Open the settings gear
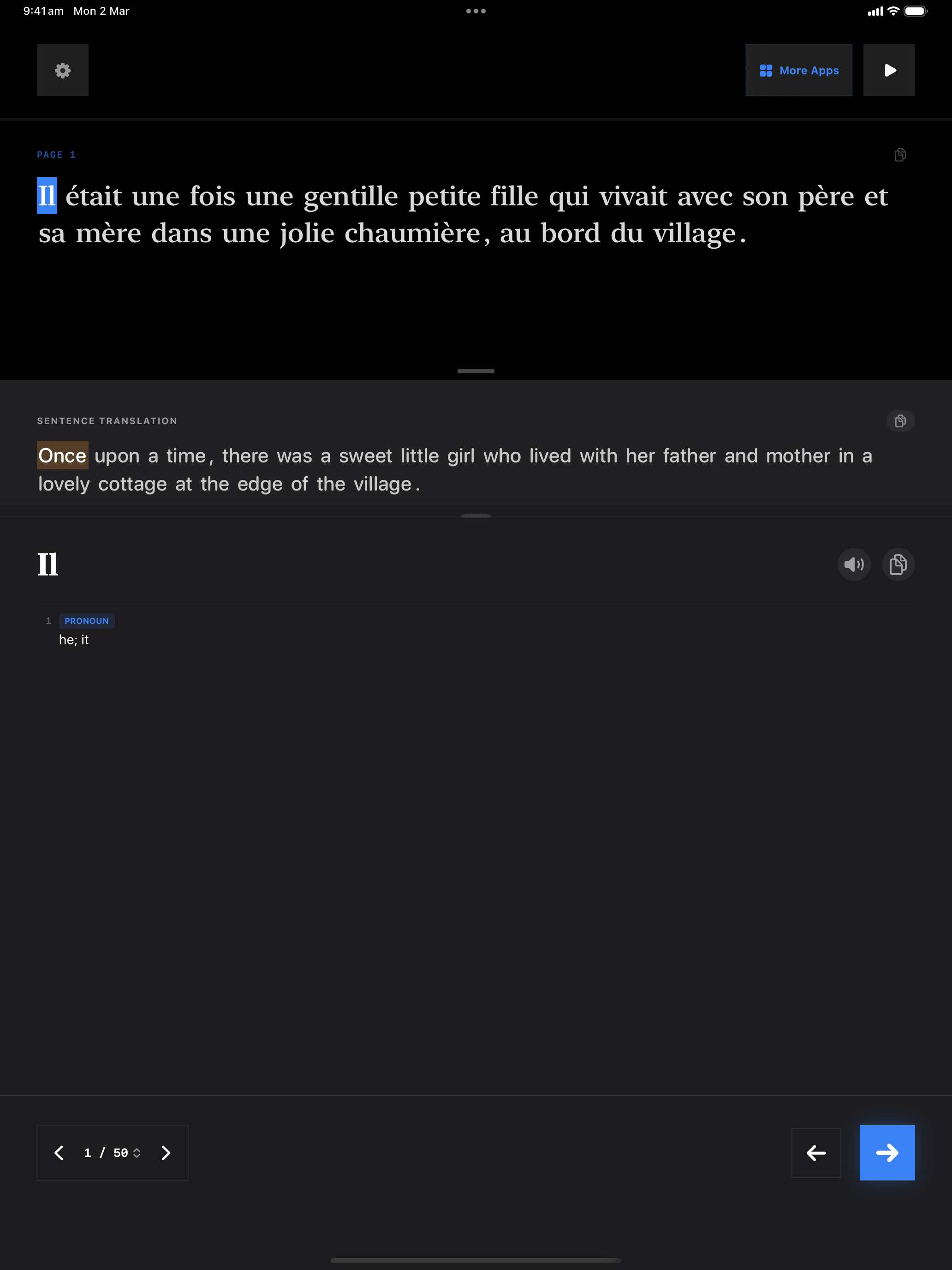The width and height of the screenshot is (952, 1270). tap(63, 70)
